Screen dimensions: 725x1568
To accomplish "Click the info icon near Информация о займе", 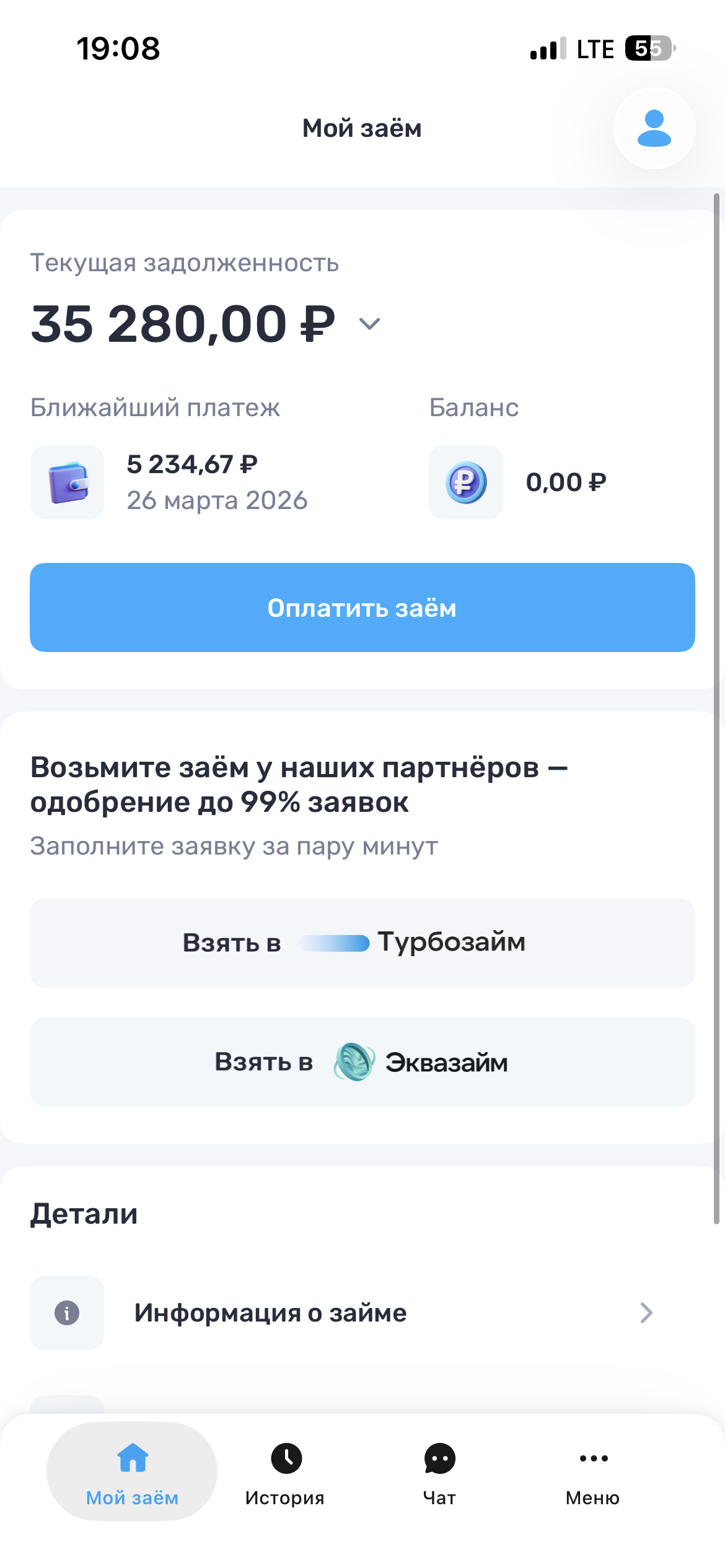I will pyautogui.click(x=66, y=1312).
